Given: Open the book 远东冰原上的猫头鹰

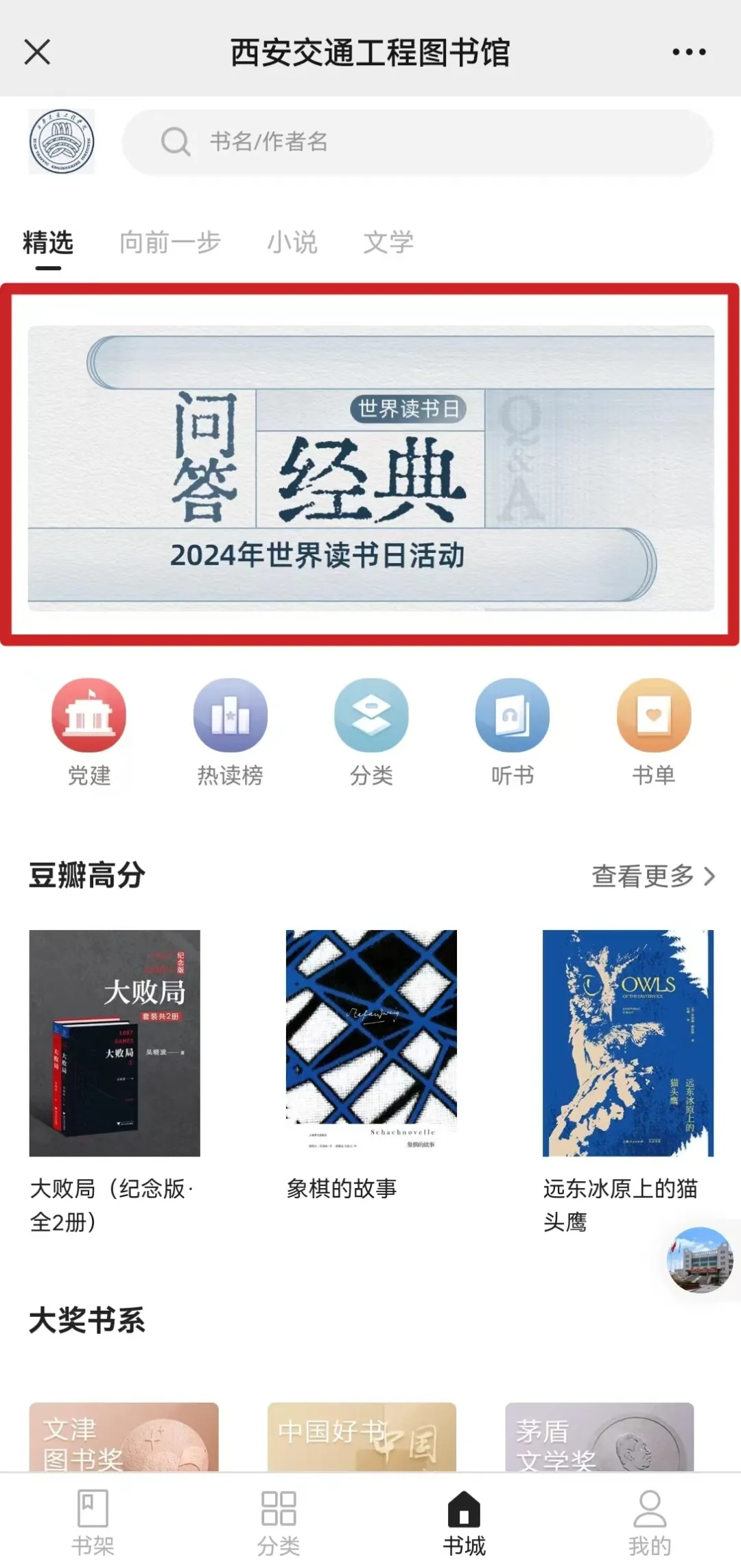Looking at the screenshot, I should coord(628,1043).
